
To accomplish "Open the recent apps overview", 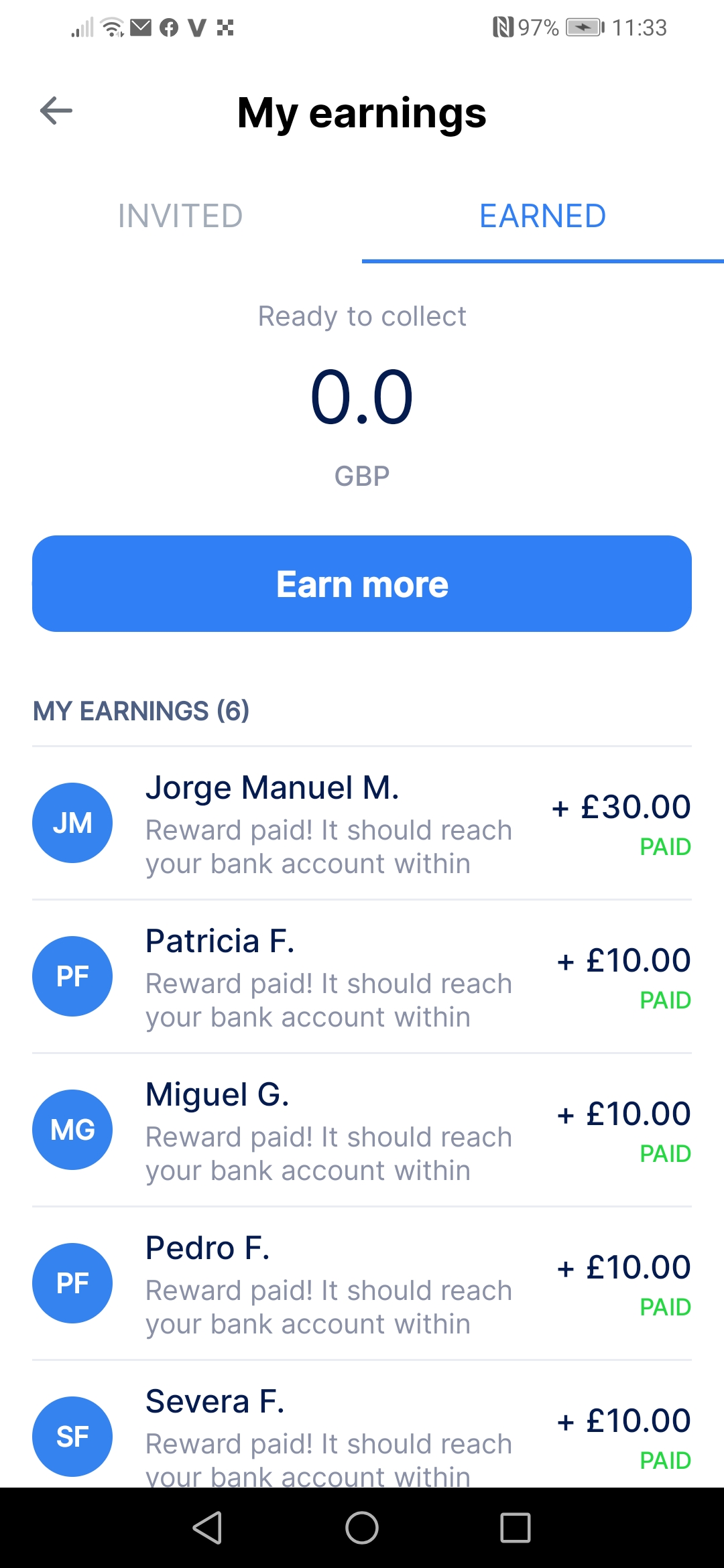I will click(x=516, y=1528).
